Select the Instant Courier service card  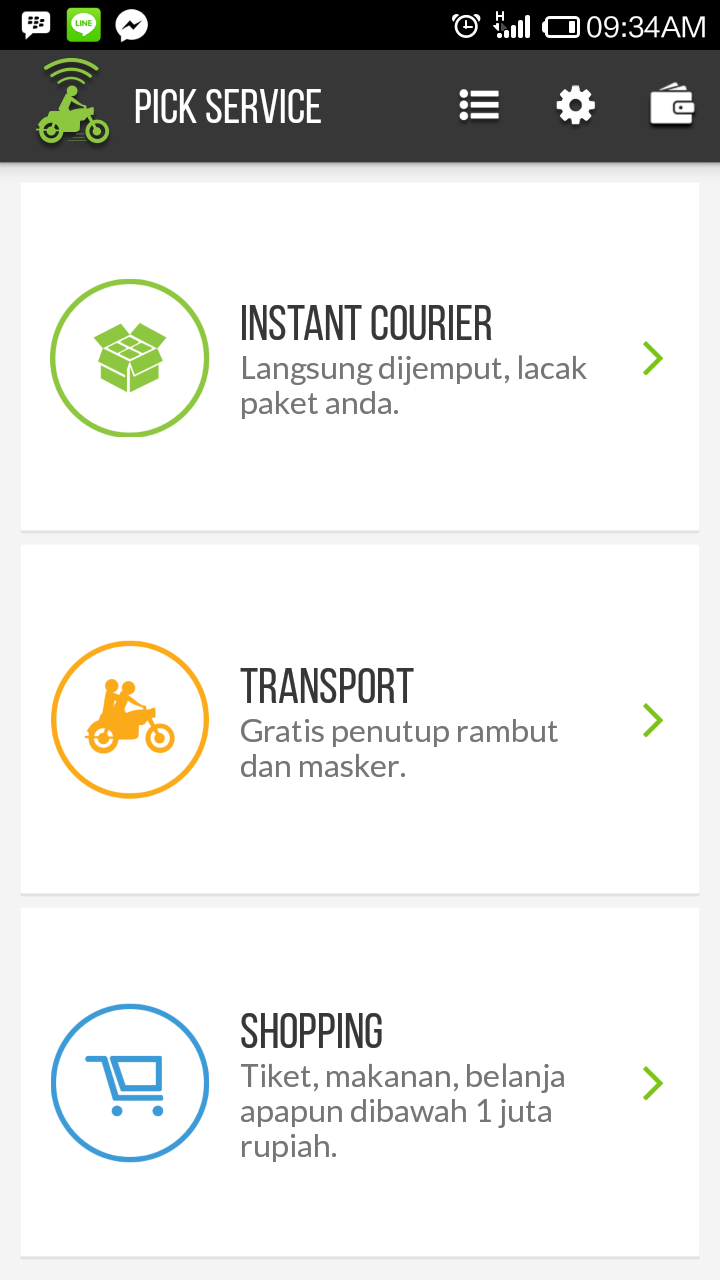[x=360, y=357]
